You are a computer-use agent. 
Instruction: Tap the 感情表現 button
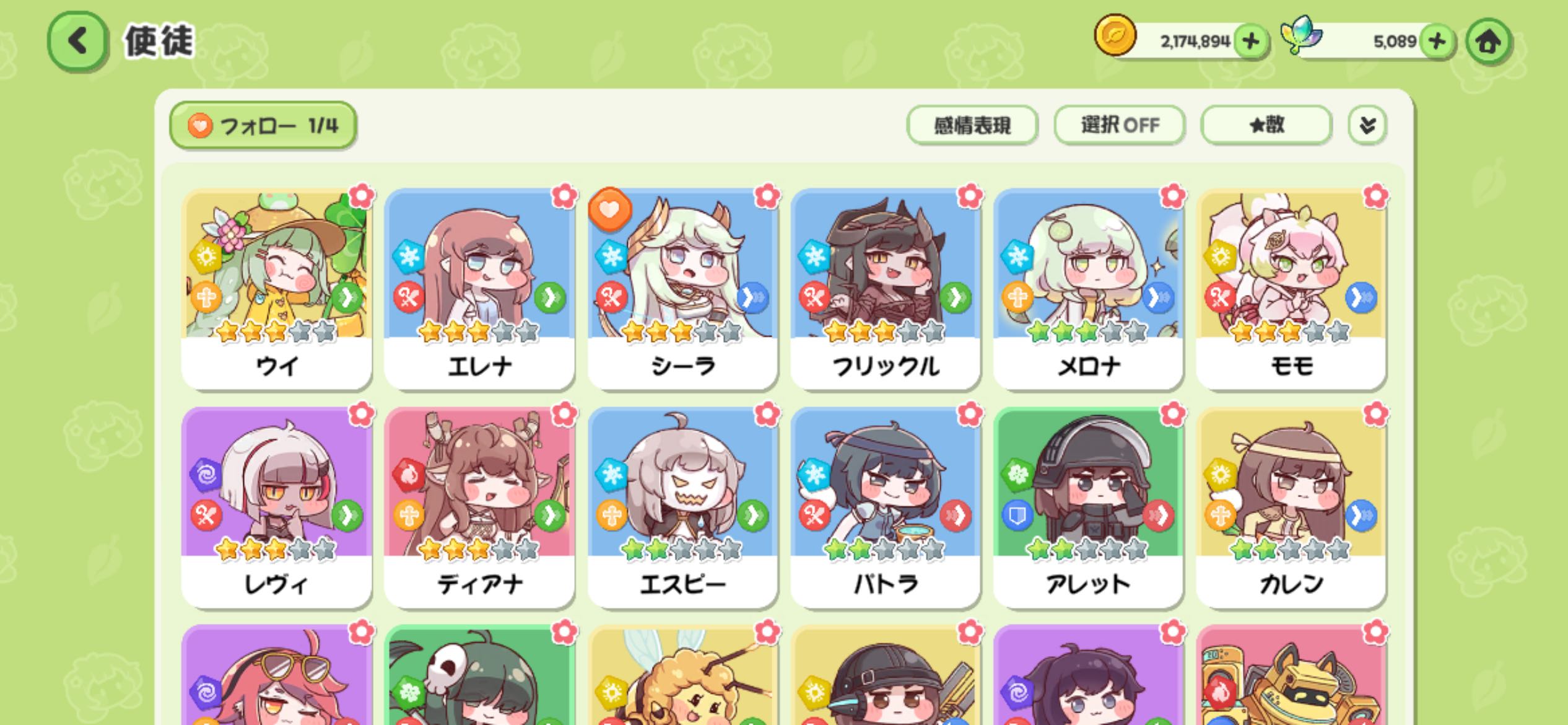click(972, 126)
